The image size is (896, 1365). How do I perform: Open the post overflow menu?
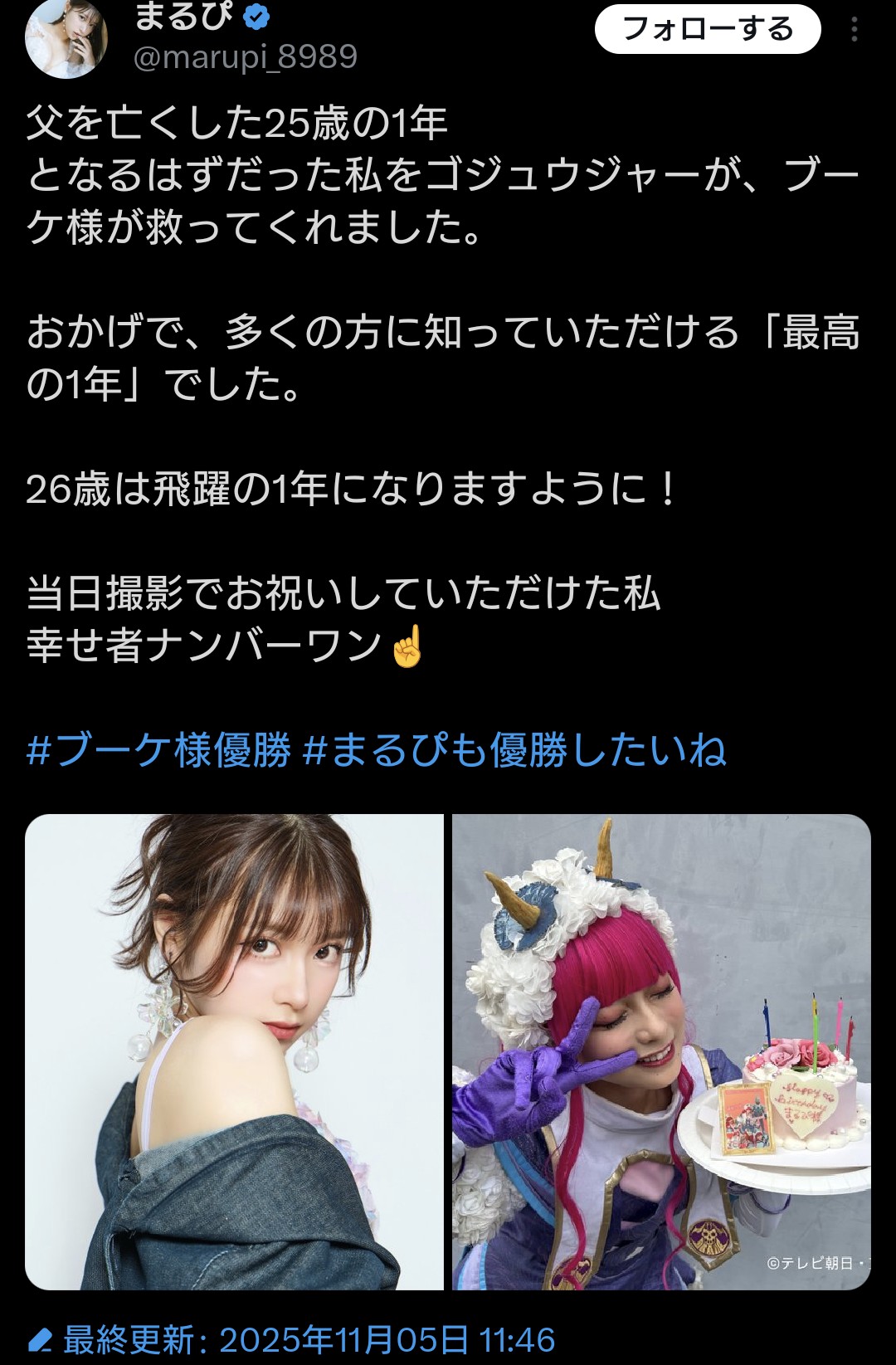tap(854, 30)
